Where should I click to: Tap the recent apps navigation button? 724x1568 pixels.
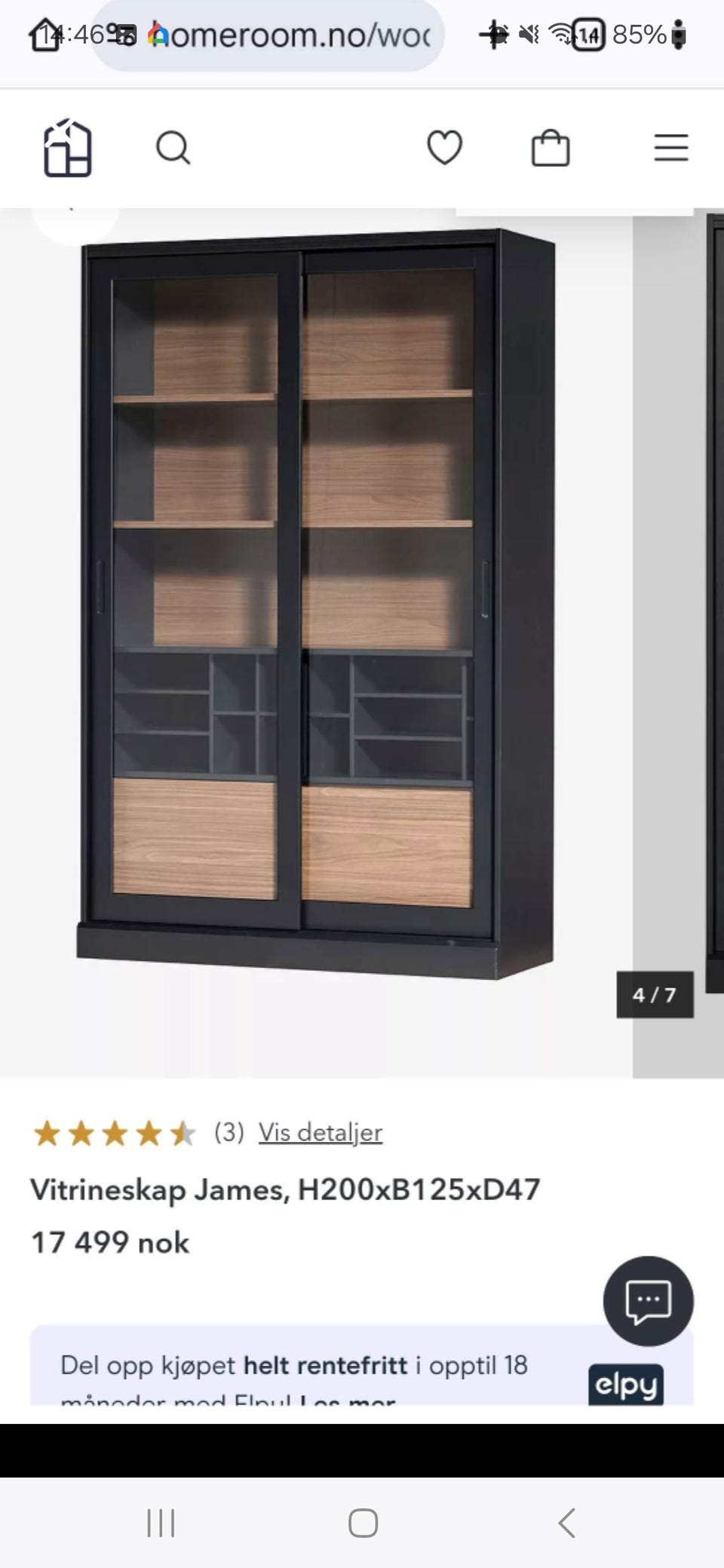tap(161, 1522)
